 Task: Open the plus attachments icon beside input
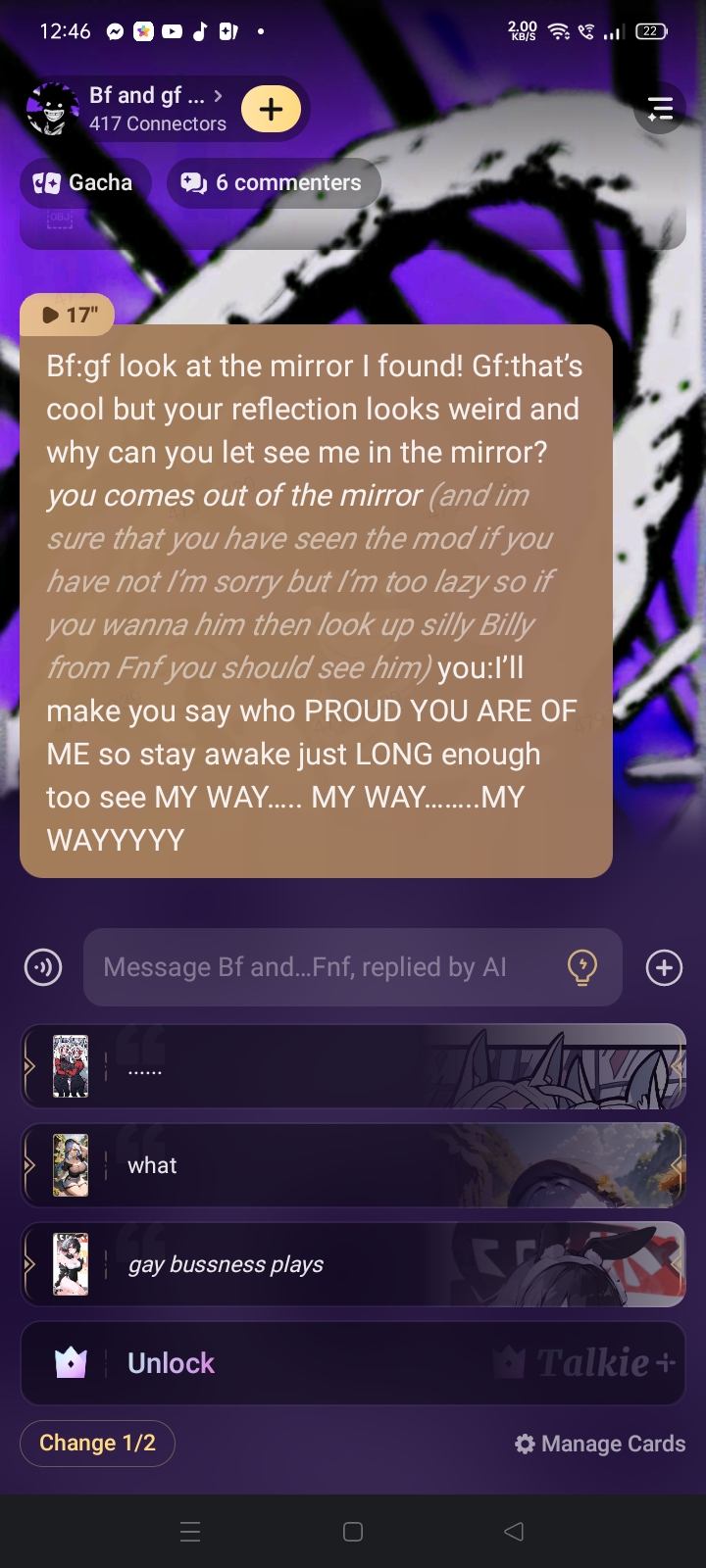[x=664, y=967]
